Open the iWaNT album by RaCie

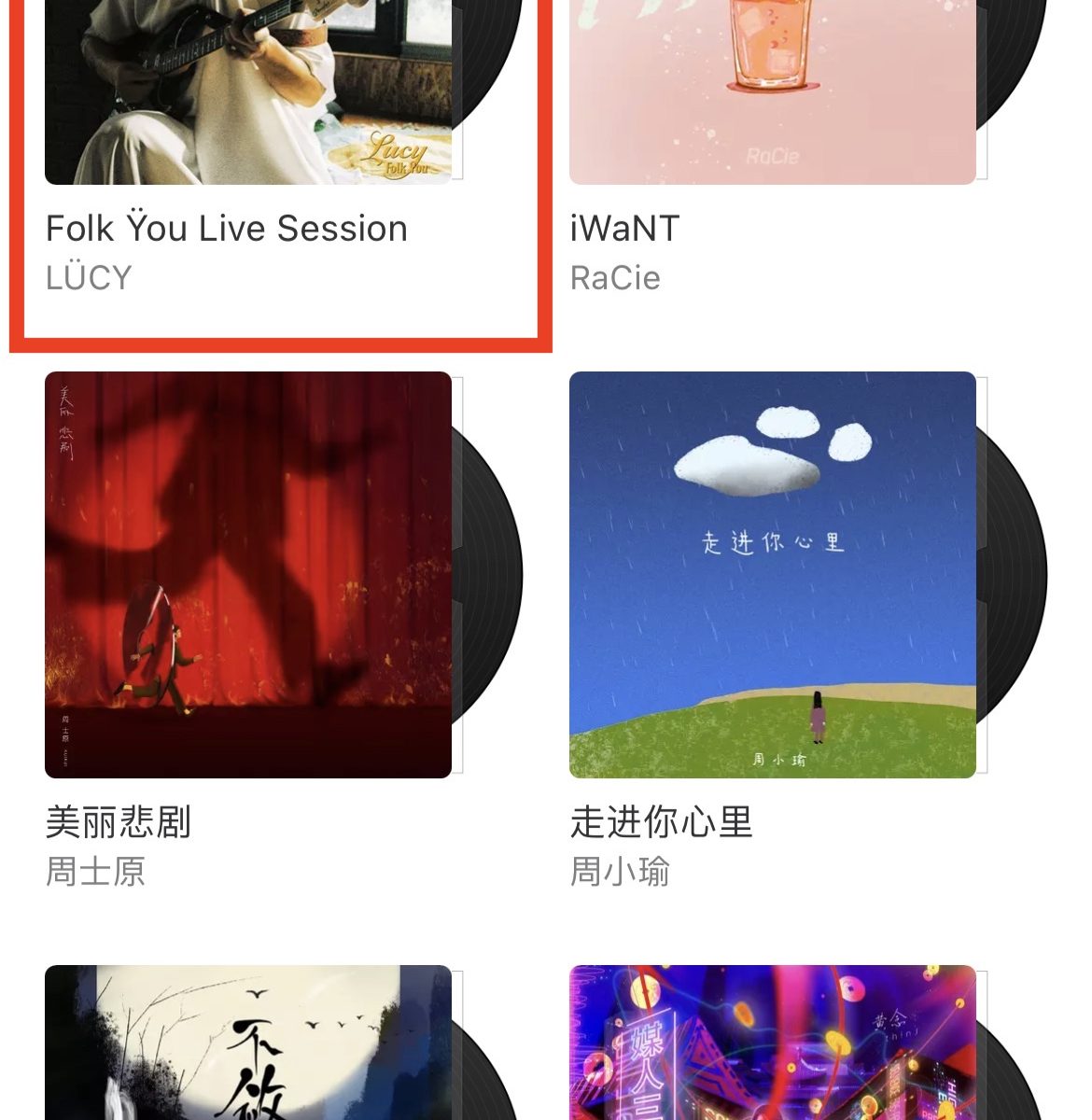(x=772, y=93)
